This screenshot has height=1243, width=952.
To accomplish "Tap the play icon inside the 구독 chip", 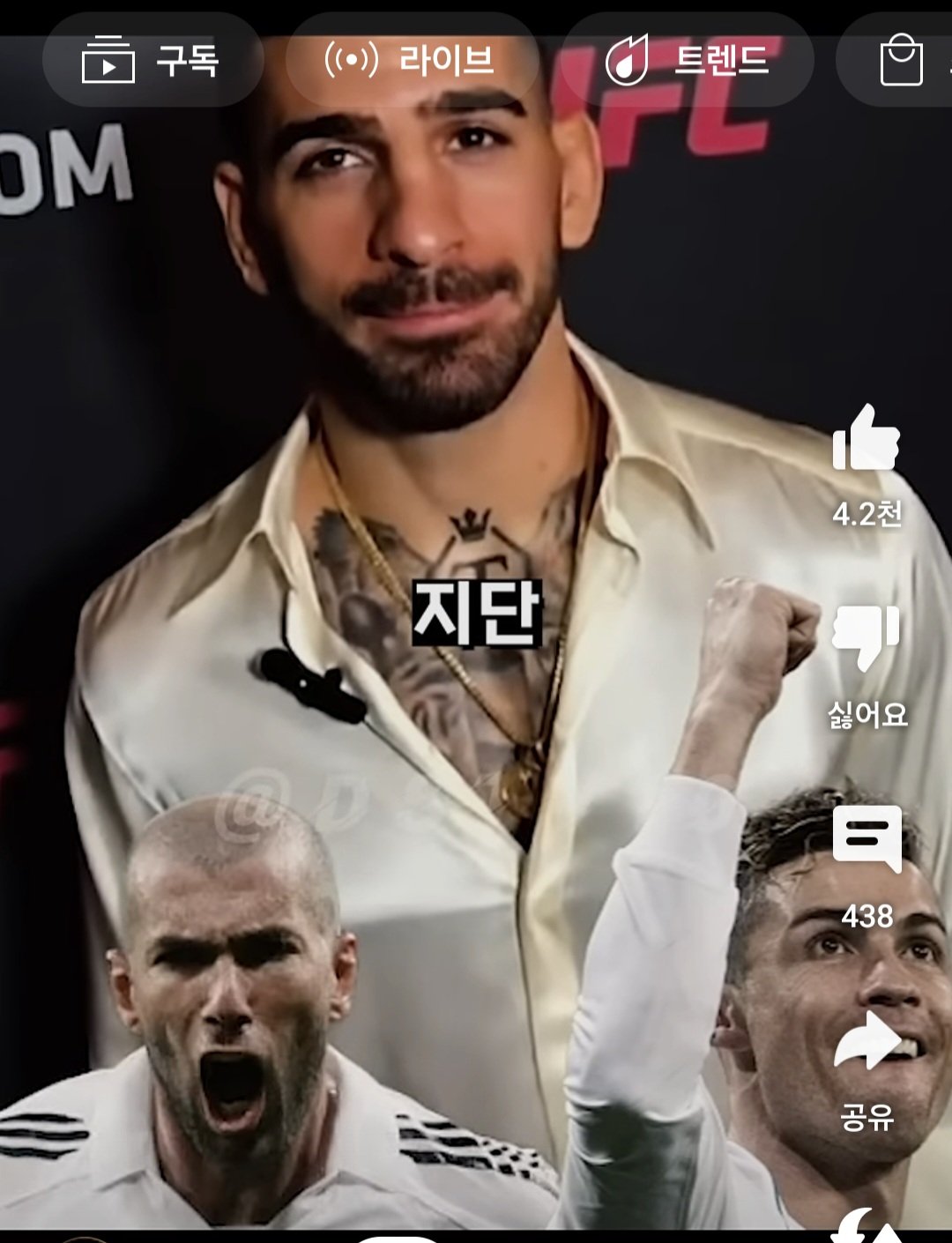I will [x=109, y=60].
